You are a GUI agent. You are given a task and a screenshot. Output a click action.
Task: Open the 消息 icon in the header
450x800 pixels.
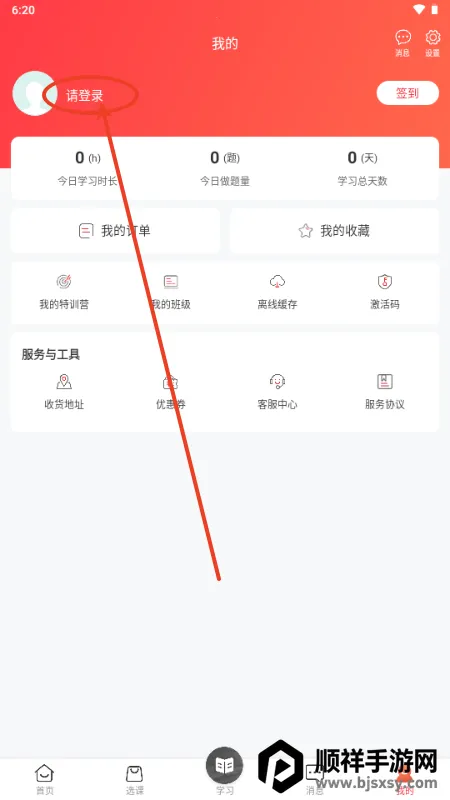click(x=403, y=43)
